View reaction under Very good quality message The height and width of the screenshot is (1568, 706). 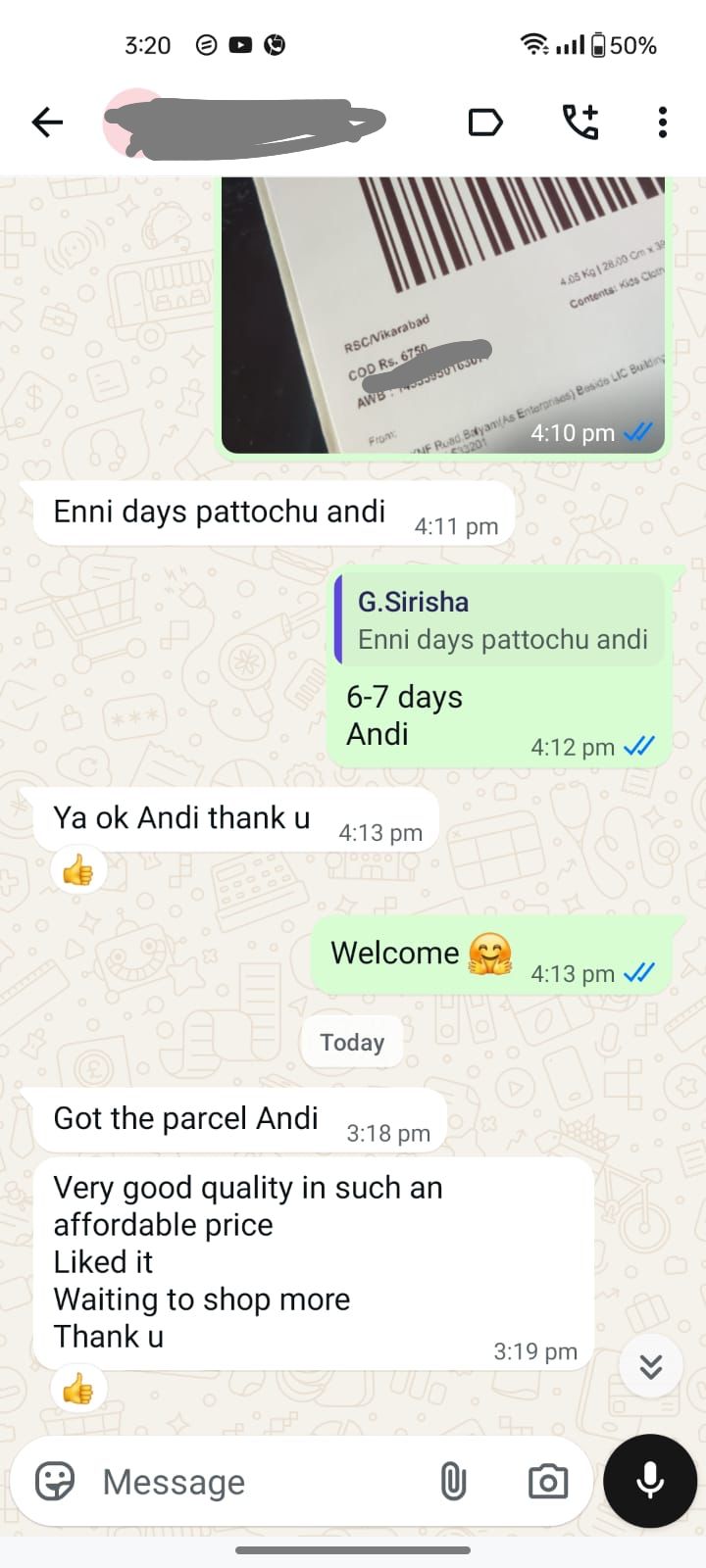pos(78,1389)
